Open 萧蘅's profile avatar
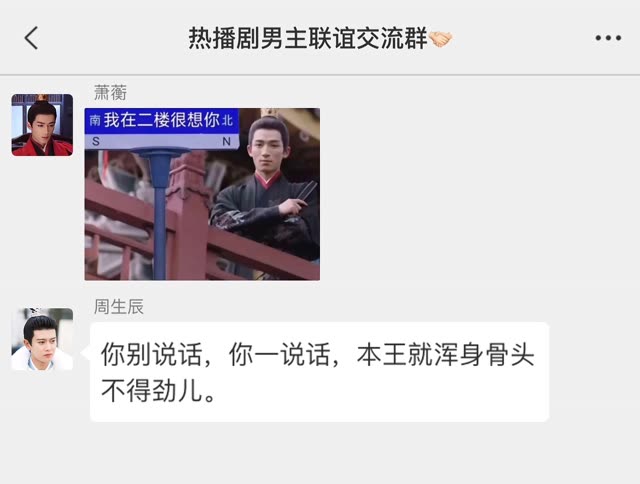This screenshot has height=484, width=640. click(x=42, y=125)
